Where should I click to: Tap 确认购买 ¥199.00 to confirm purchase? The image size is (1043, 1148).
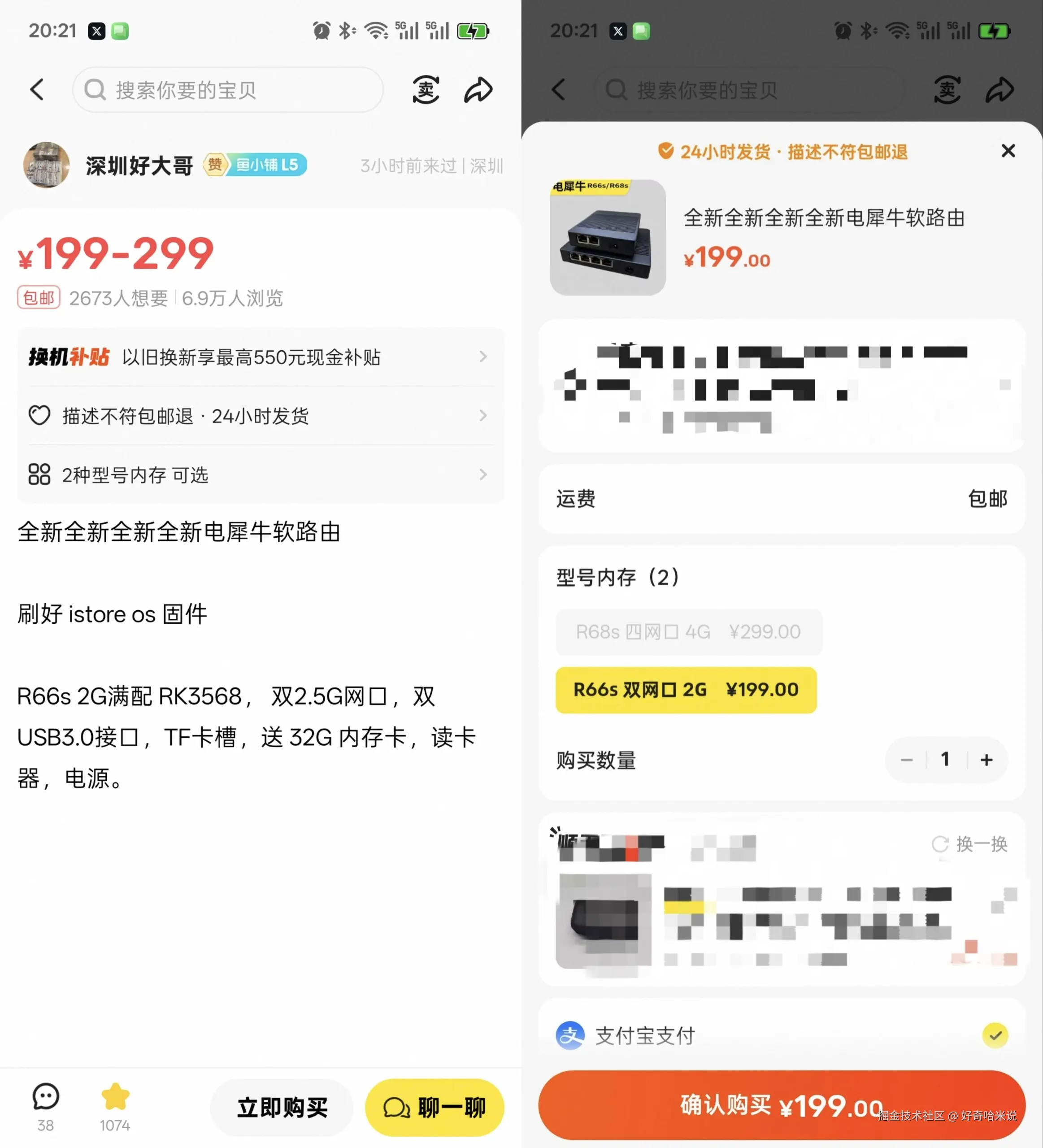781,1104
